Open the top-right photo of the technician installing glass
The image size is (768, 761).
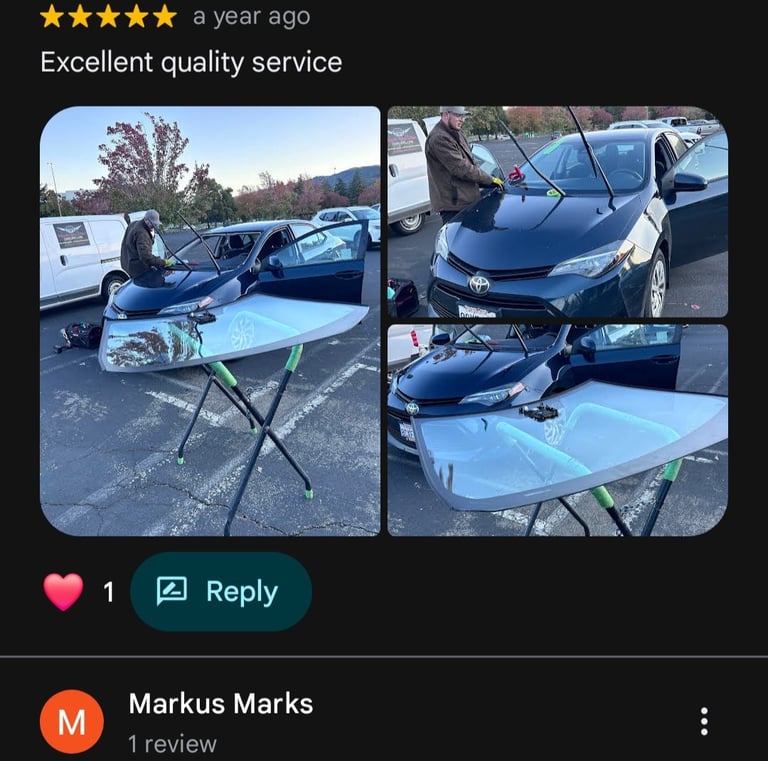click(557, 211)
